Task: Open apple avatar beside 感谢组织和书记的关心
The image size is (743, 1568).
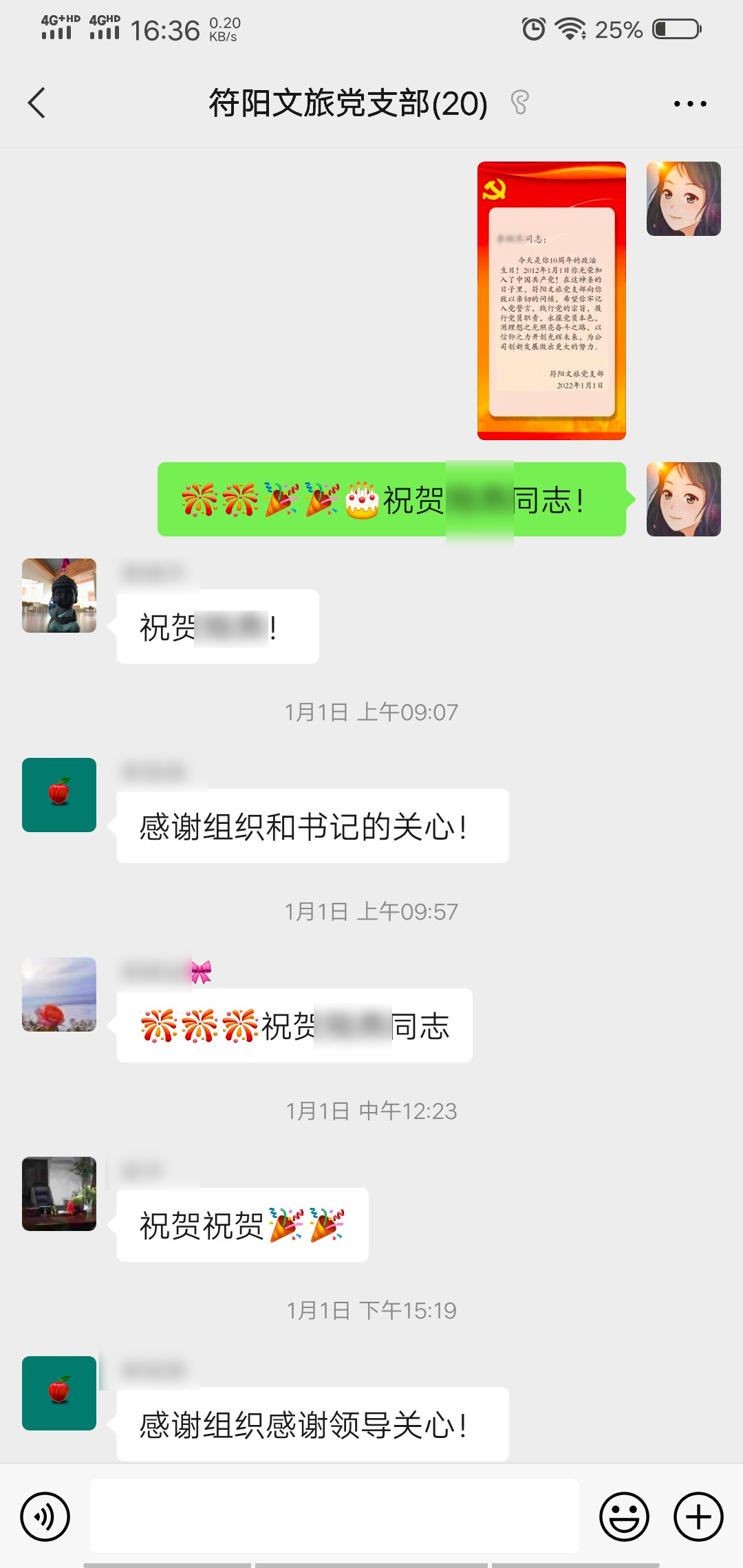Action: coord(59,795)
